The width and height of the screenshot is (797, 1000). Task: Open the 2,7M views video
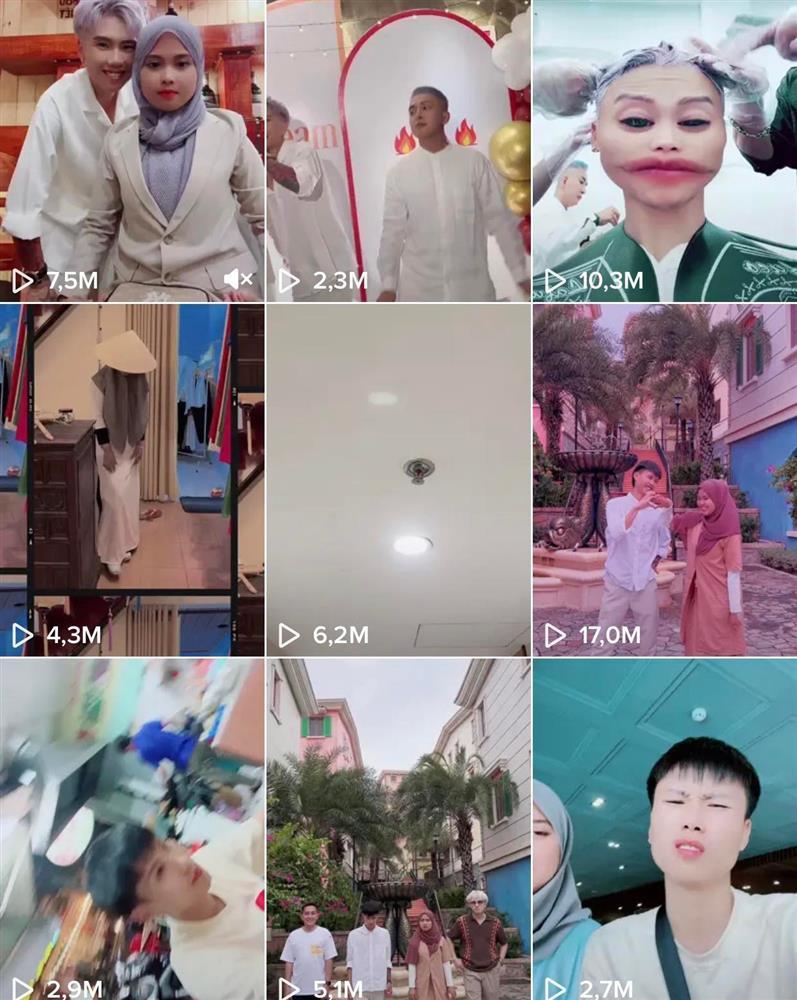coord(665,828)
